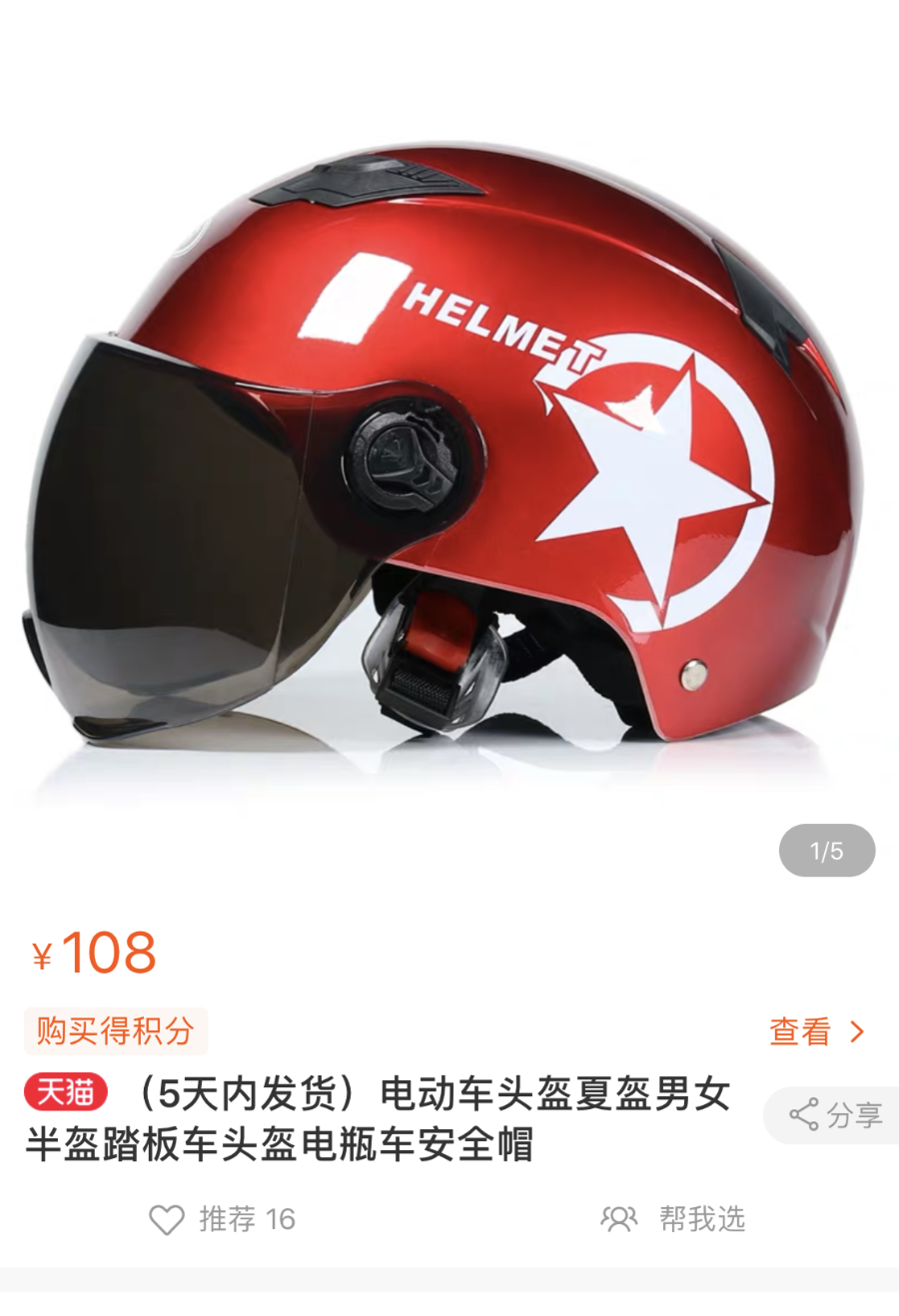
Task: Open the helmet product image
Action: (449, 449)
